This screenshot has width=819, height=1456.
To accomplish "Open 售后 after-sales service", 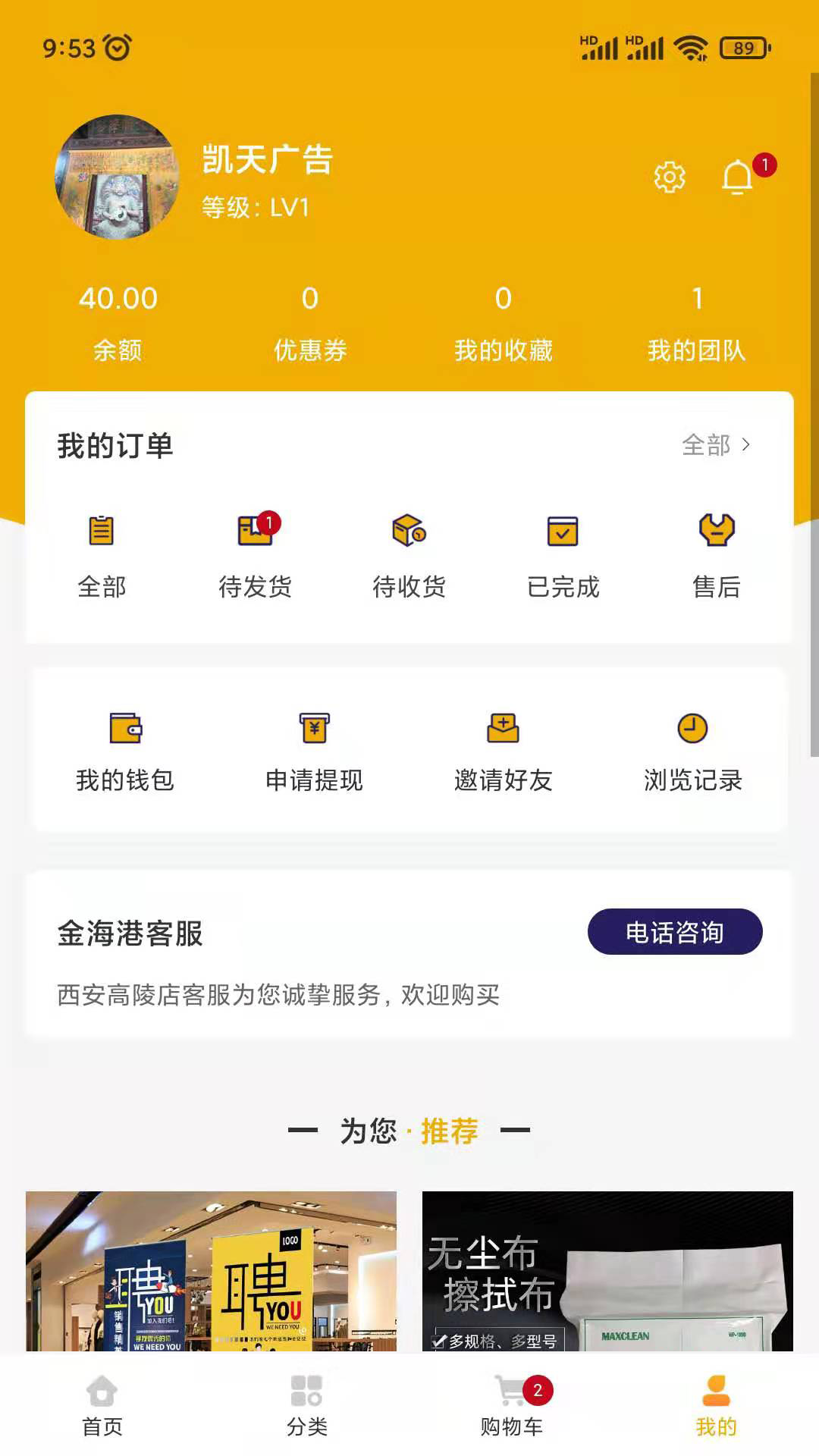I will coord(716,554).
